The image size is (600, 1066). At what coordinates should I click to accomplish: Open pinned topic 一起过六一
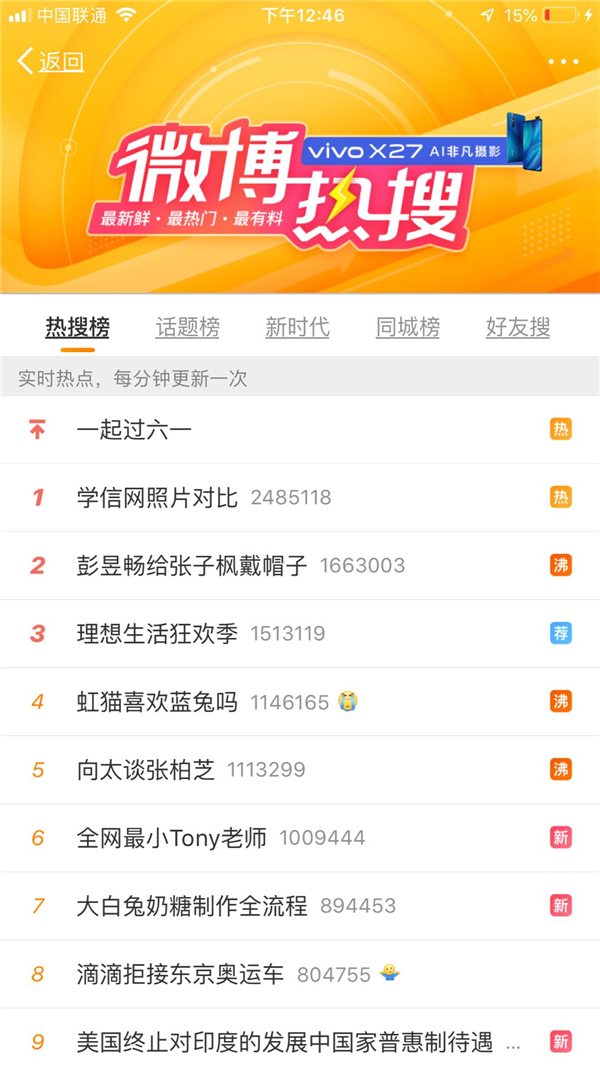pos(300,430)
